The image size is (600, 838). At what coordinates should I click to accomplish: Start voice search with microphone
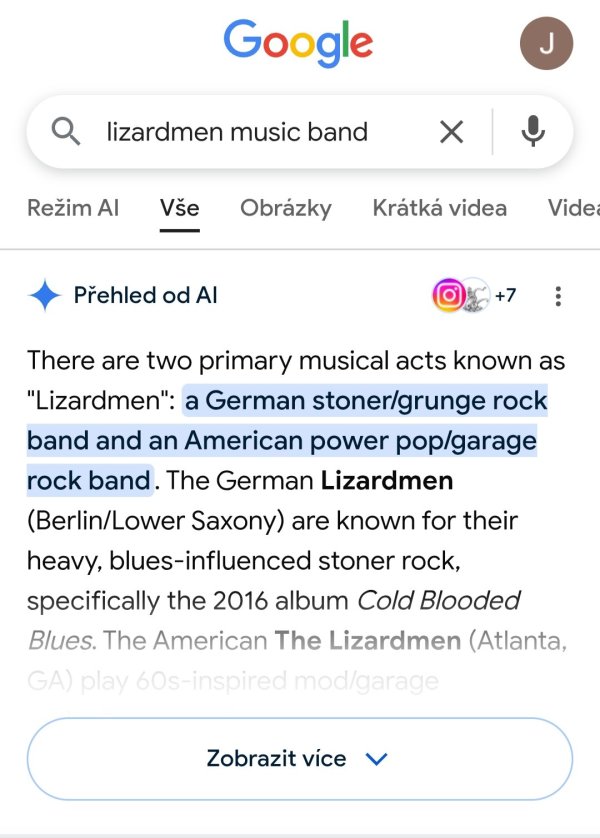[533, 132]
